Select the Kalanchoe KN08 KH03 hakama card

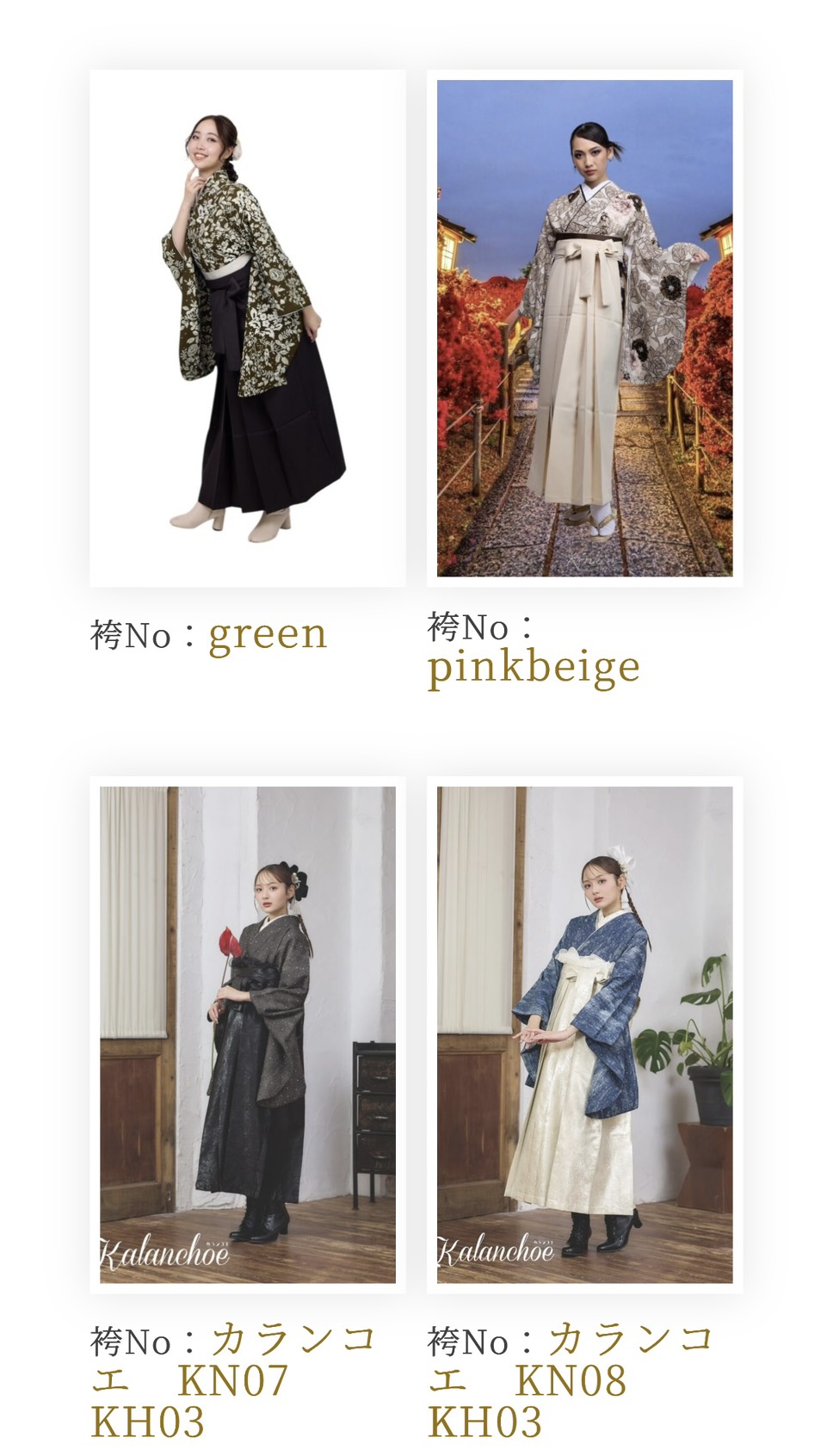pos(585,1034)
